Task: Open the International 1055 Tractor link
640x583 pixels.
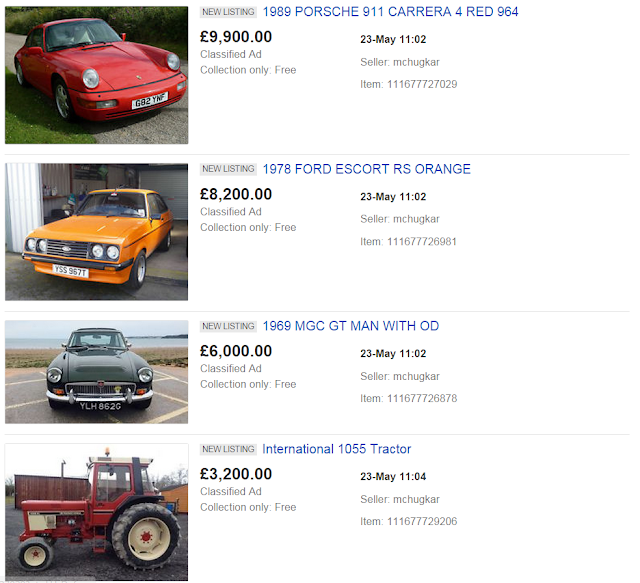Action: 336,449
